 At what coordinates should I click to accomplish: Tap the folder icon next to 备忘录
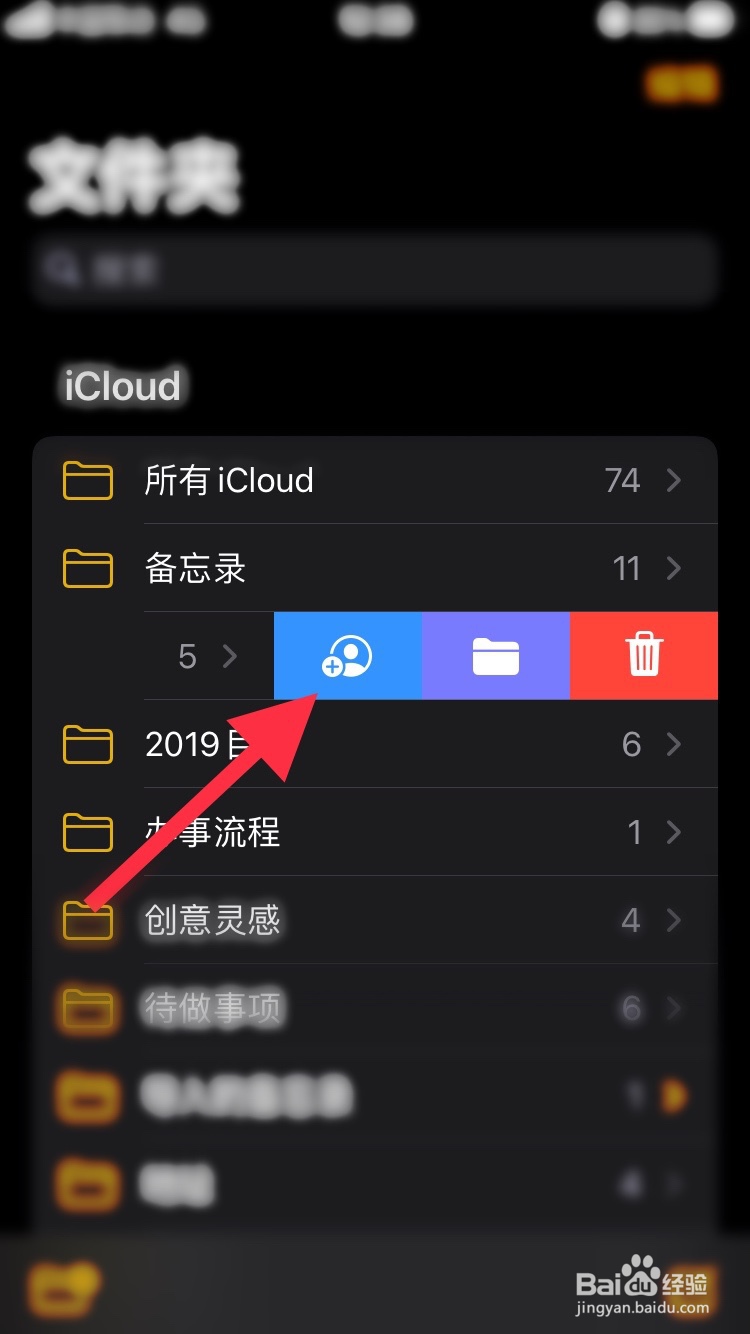tap(87, 568)
